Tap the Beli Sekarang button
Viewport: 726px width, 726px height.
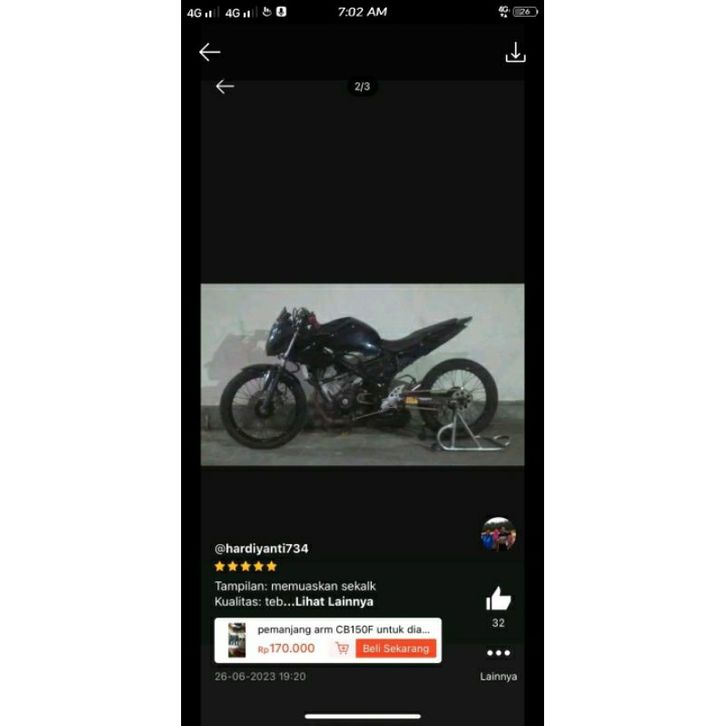(x=396, y=648)
